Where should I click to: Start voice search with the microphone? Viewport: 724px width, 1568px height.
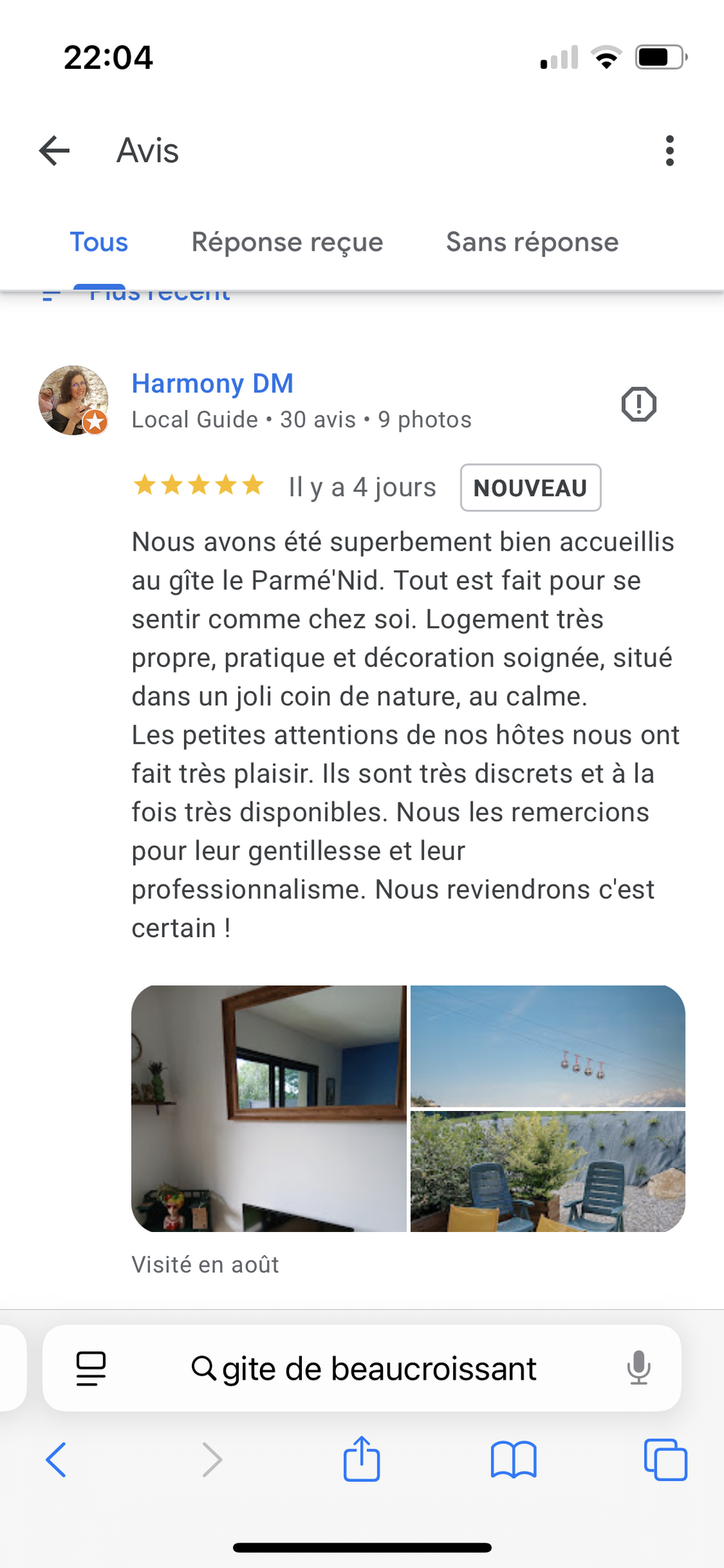pos(639,1368)
